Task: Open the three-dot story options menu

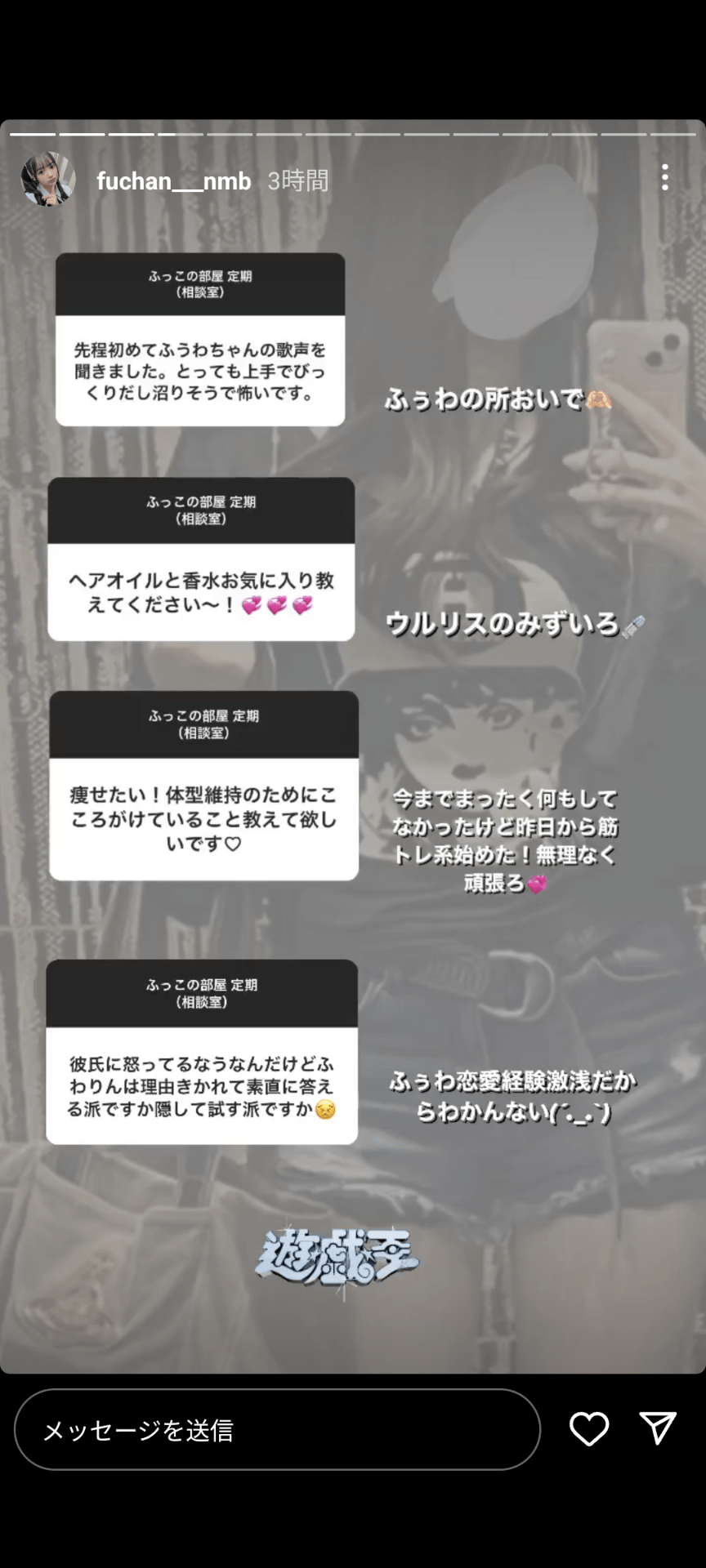Action: coord(665,177)
